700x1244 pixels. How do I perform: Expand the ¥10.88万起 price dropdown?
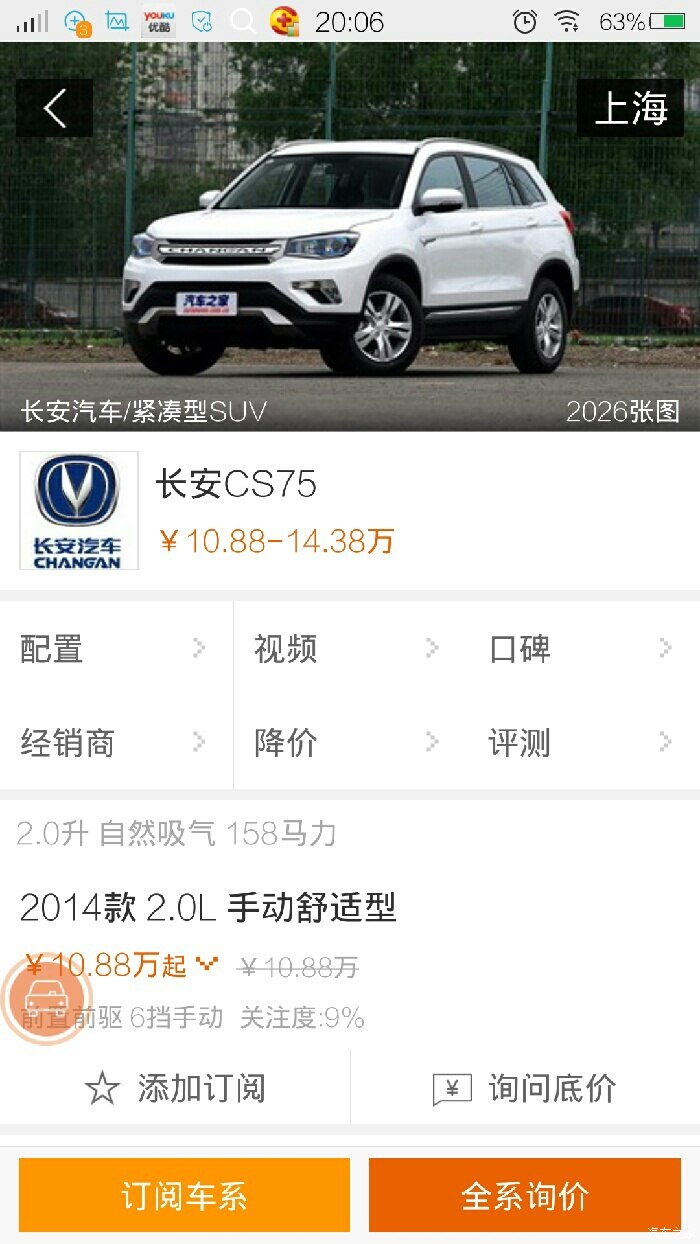pyautogui.click(x=207, y=965)
